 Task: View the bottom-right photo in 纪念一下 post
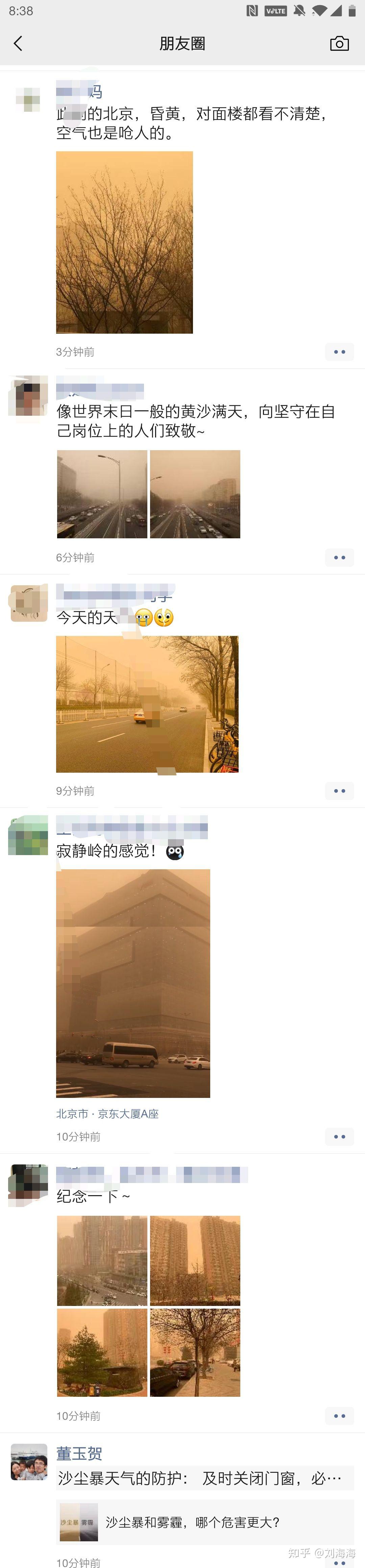click(x=195, y=1353)
